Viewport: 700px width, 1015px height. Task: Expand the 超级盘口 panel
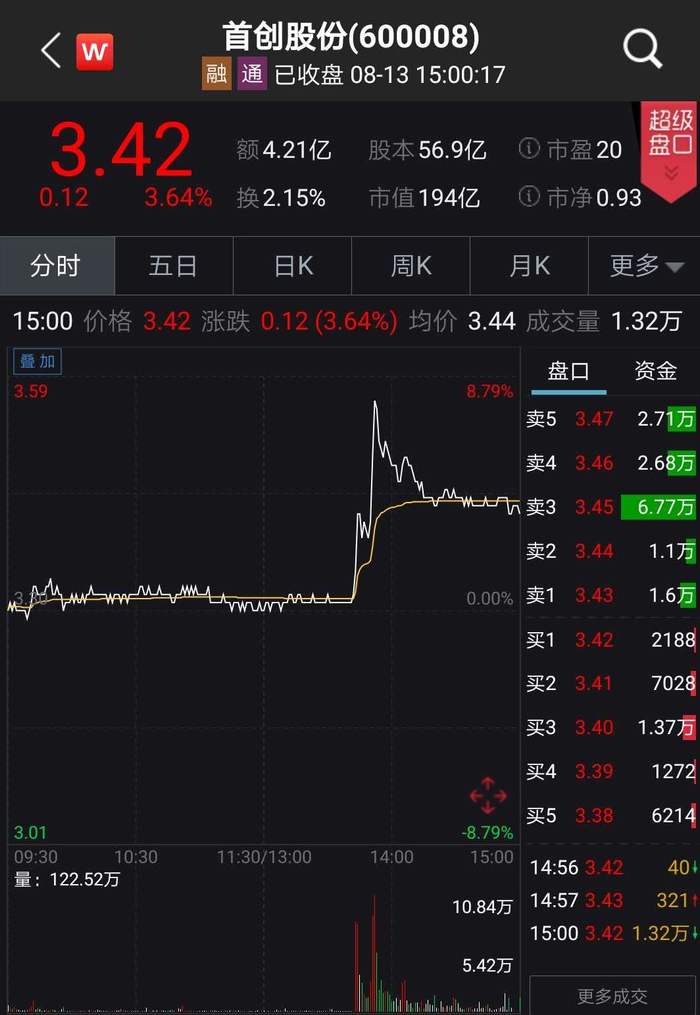coord(669,150)
